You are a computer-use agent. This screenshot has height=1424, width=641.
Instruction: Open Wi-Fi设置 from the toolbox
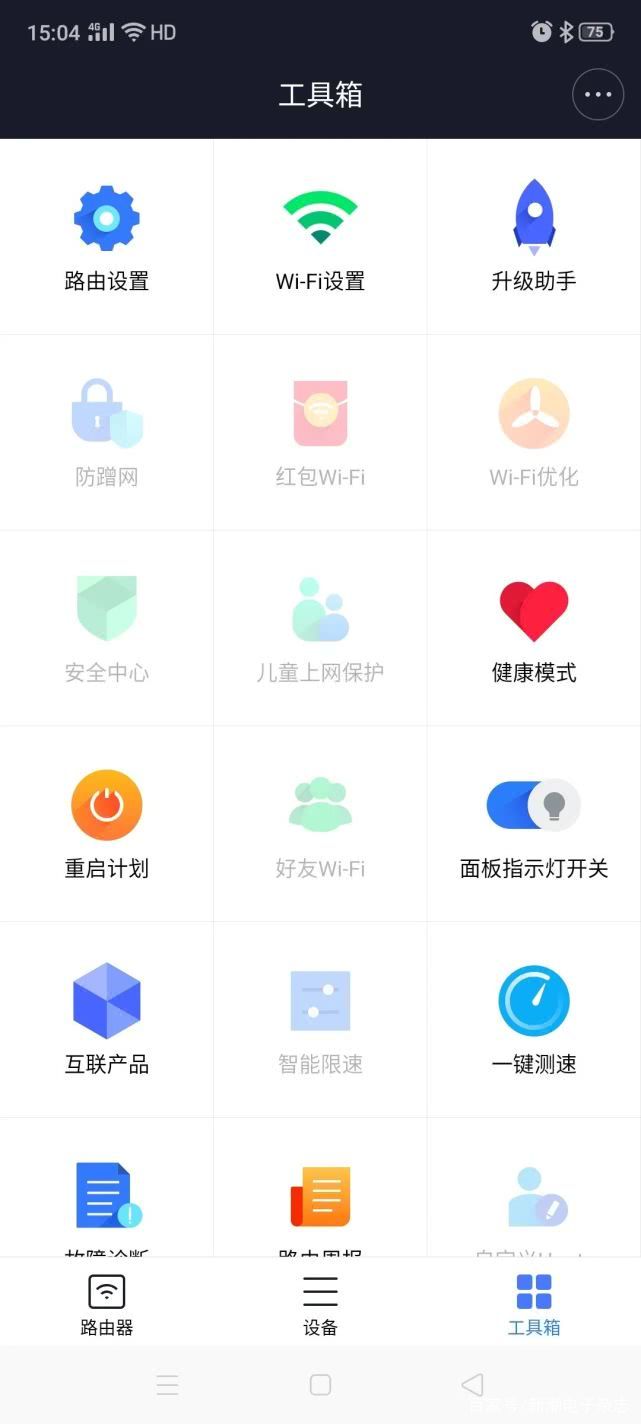point(320,237)
